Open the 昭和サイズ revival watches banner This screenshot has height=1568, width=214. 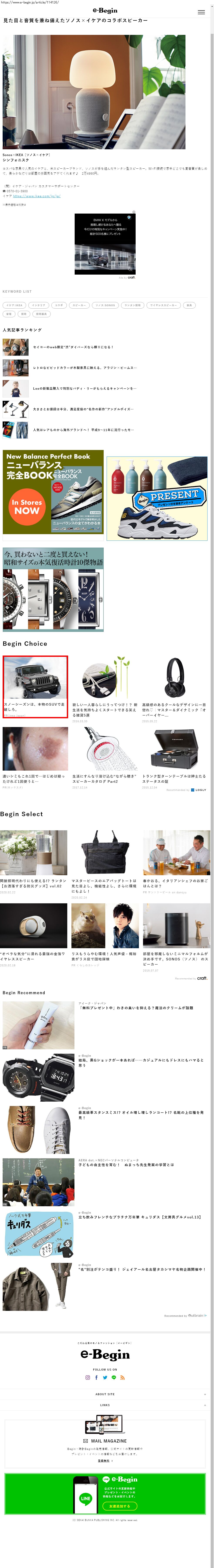pos(53,589)
